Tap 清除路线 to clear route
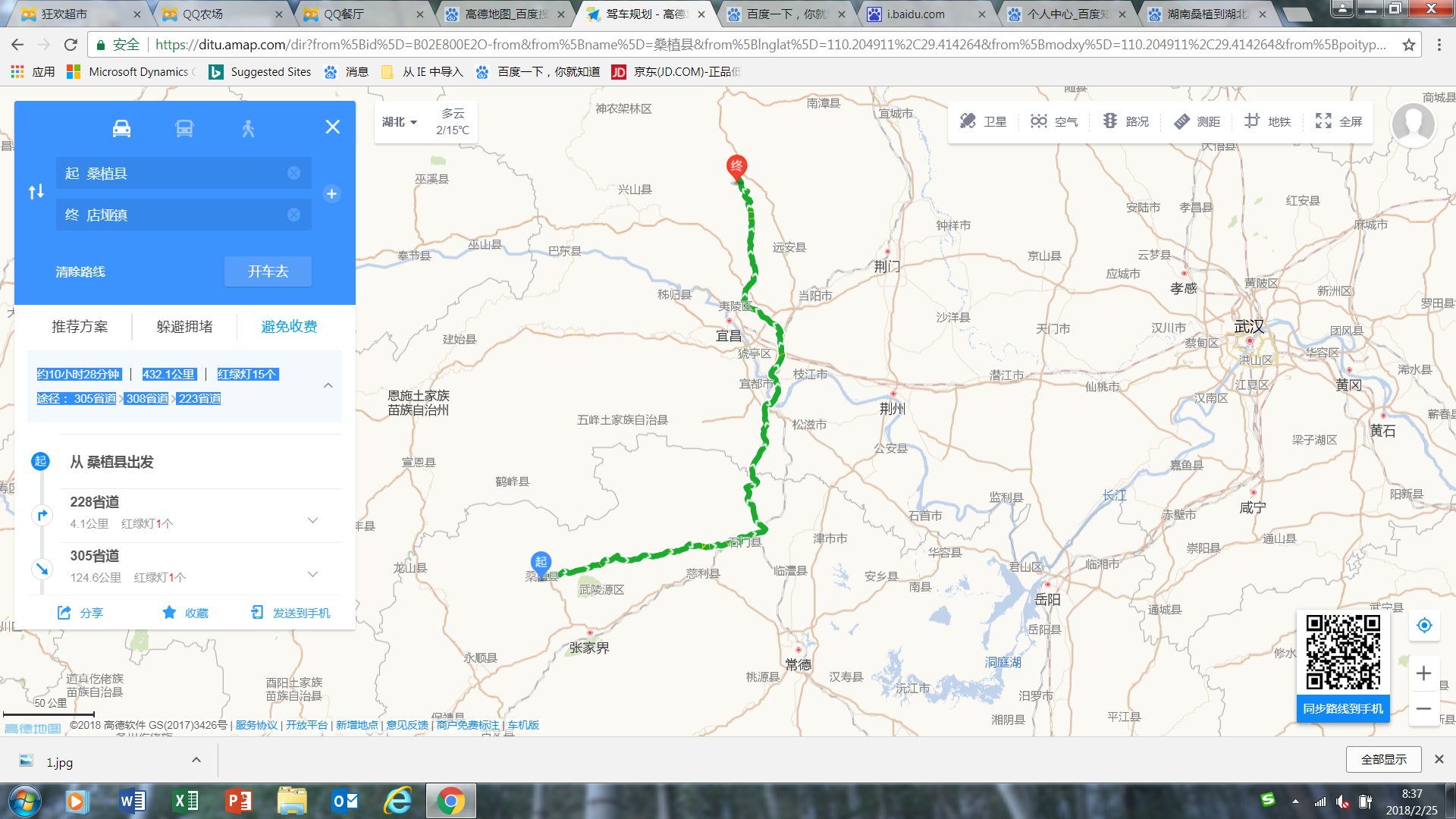The width and height of the screenshot is (1456, 819). pyautogui.click(x=80, y=271)
